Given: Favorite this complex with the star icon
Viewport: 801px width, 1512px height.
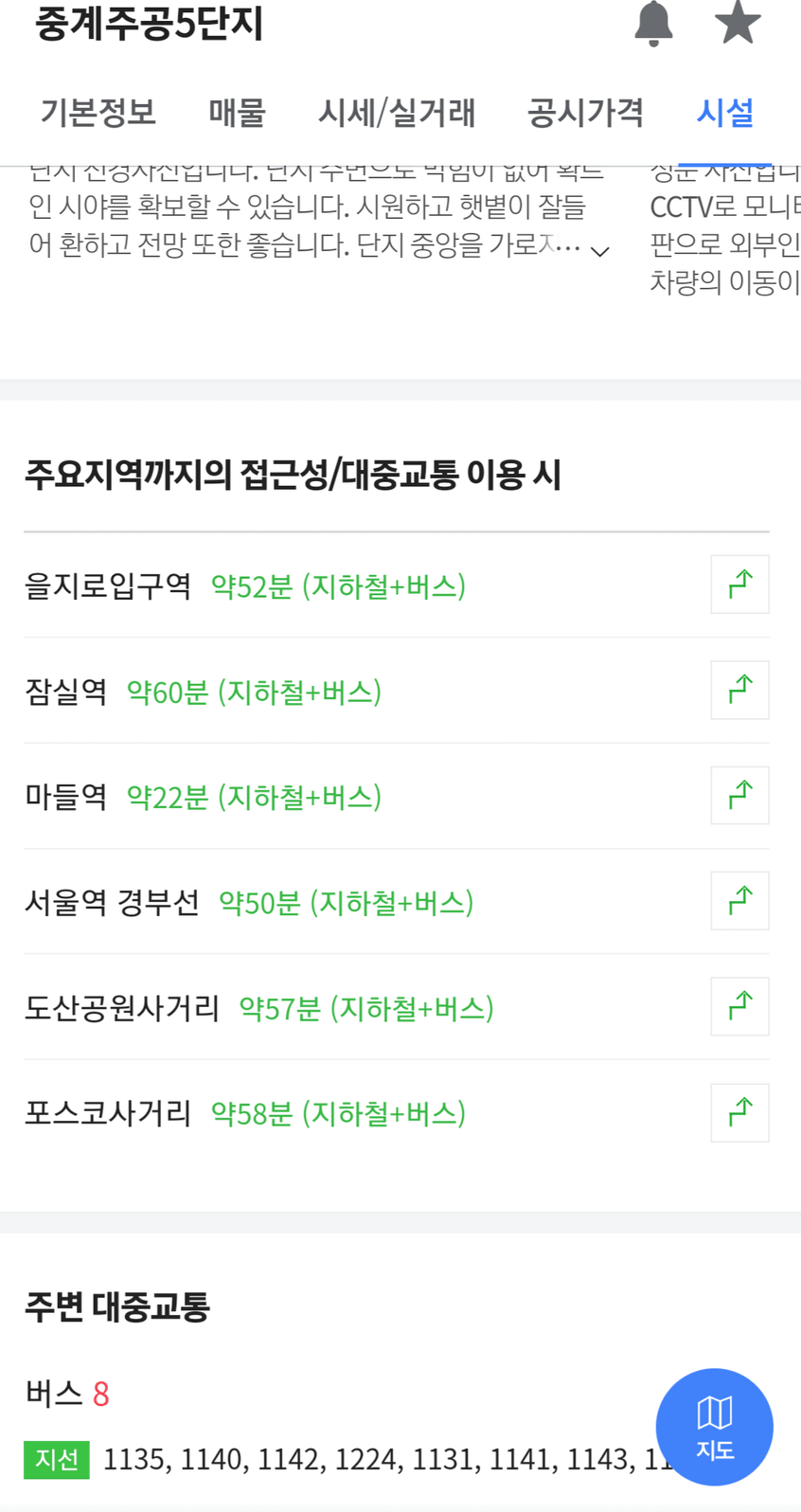Looking at the screenshot, I should [x=738, y=22].
